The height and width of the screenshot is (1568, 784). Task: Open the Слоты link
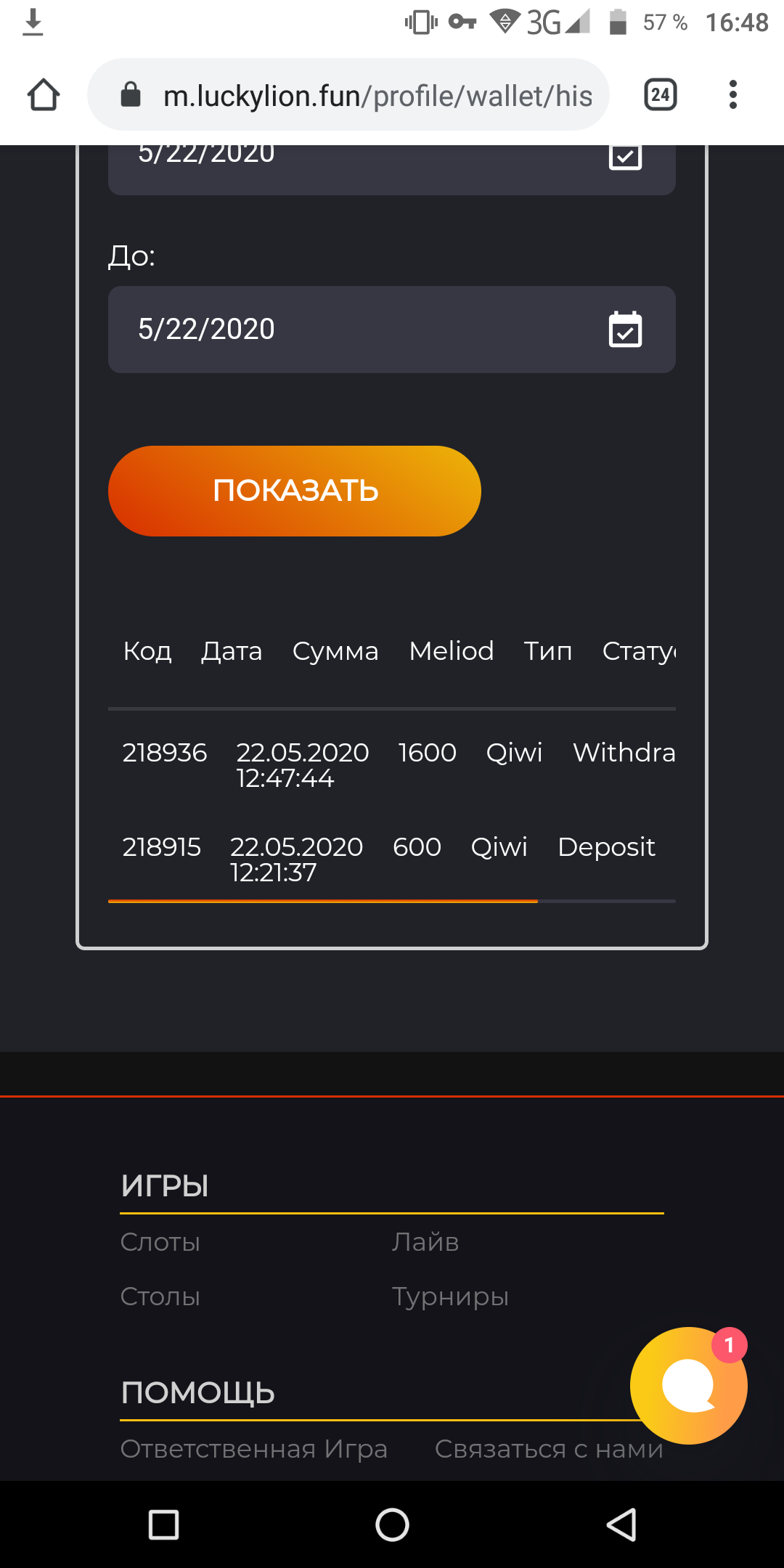pyautogui.click(x=160, y=1242)
